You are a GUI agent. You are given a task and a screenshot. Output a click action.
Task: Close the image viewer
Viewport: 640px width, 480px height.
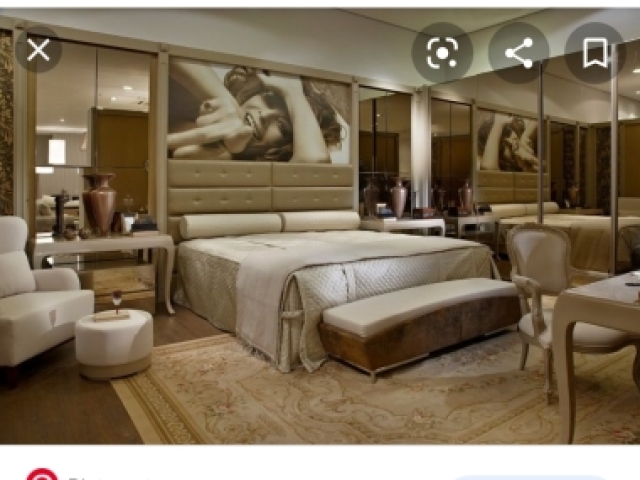pos(38,51)
